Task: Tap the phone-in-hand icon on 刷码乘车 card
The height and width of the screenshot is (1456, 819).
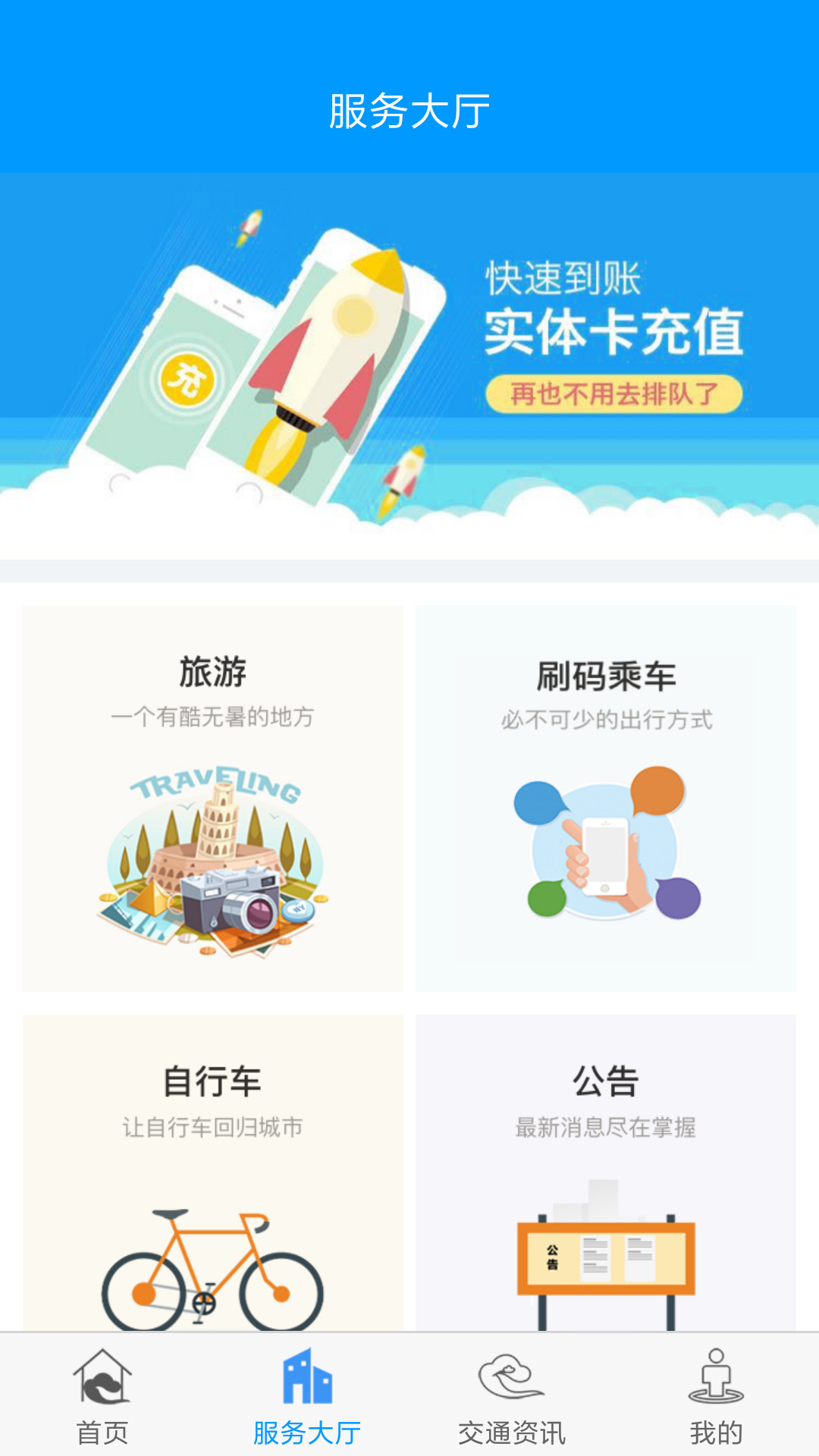Action: tap(604, 849)
